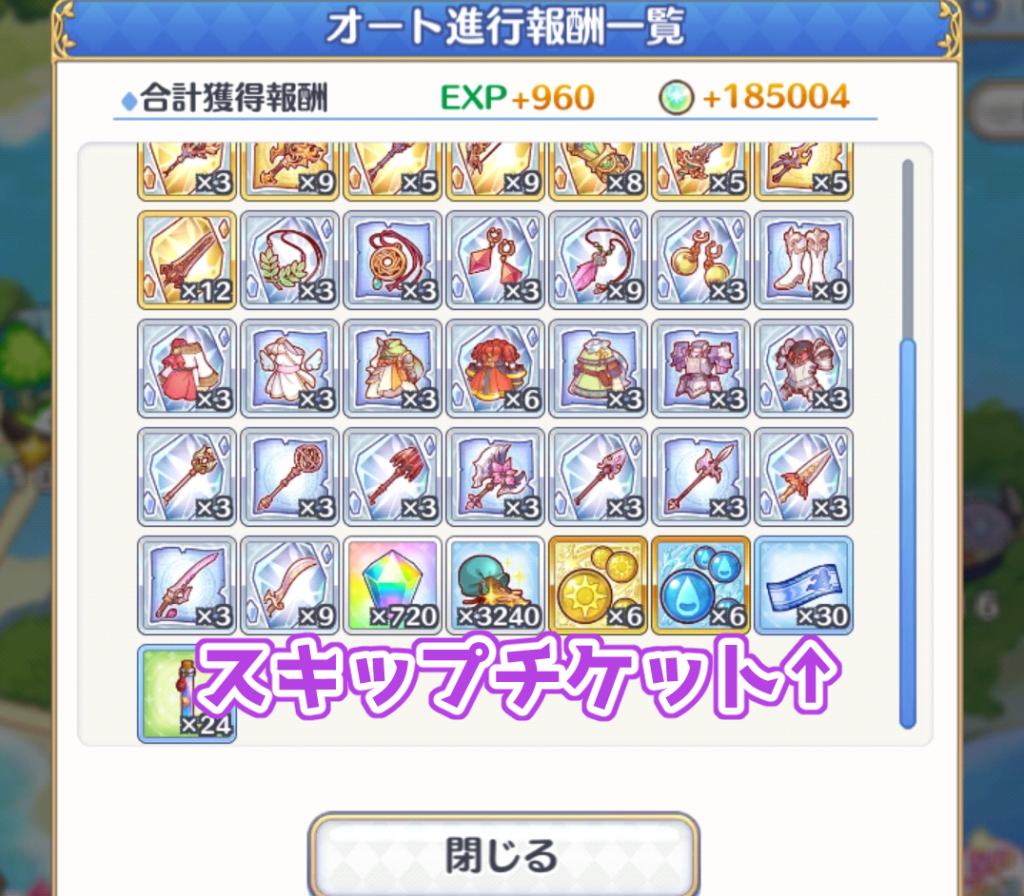Tap the reward list scrollbar

click(x=908, y=530)
